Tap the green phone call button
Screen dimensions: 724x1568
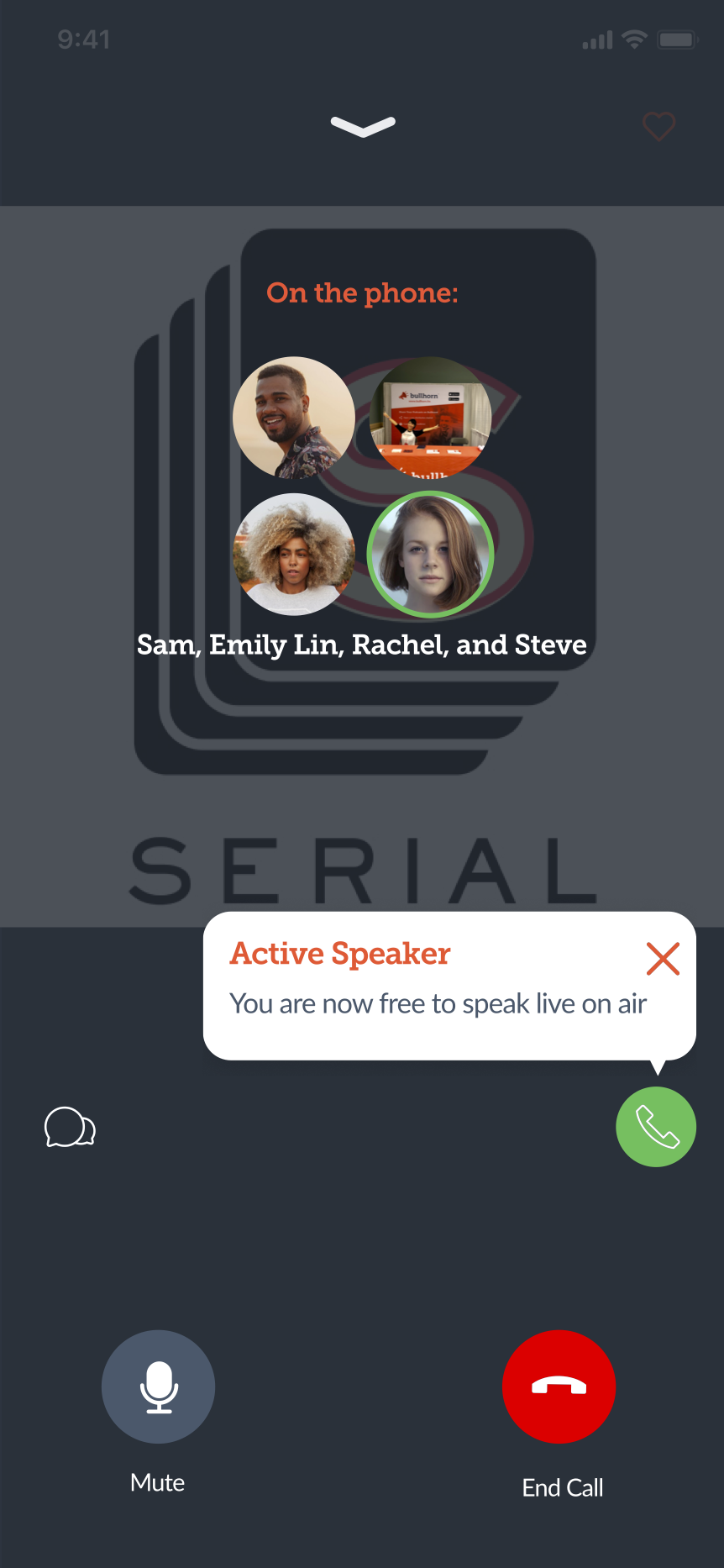(655, 1127)
